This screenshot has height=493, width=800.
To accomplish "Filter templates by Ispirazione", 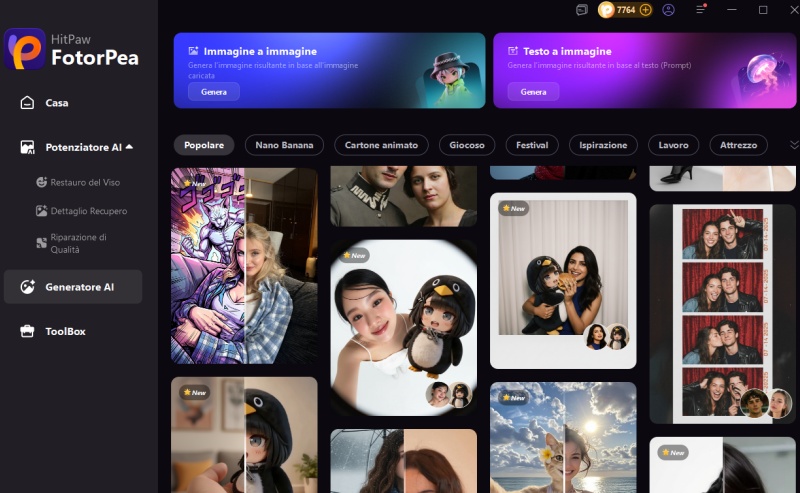I will pos(603,145).
